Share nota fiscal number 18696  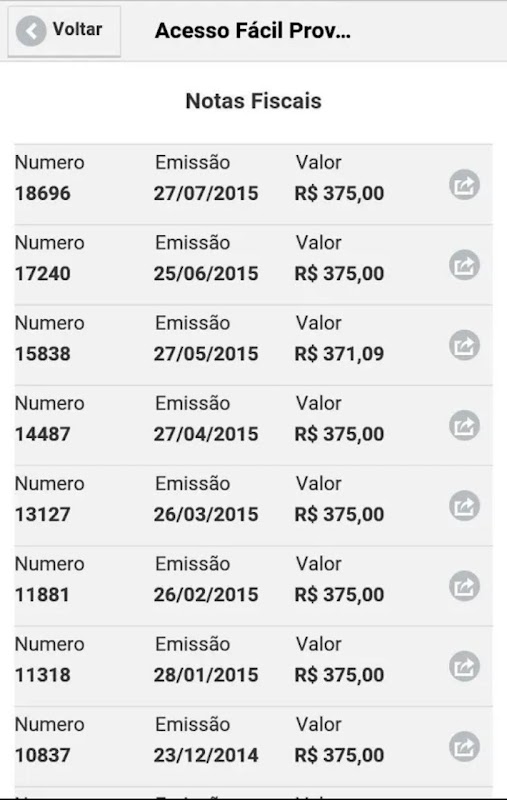(464, 185)
